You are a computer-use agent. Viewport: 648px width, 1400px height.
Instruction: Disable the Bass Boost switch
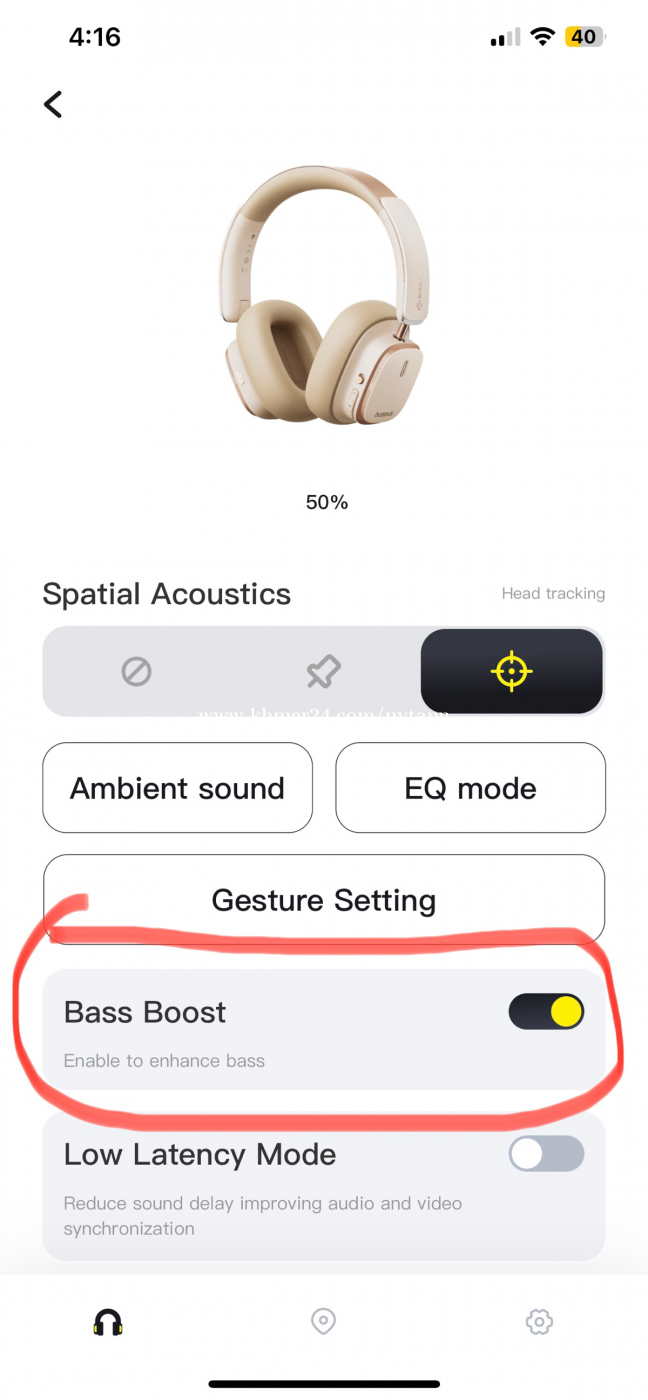(x=546, y=1012)
